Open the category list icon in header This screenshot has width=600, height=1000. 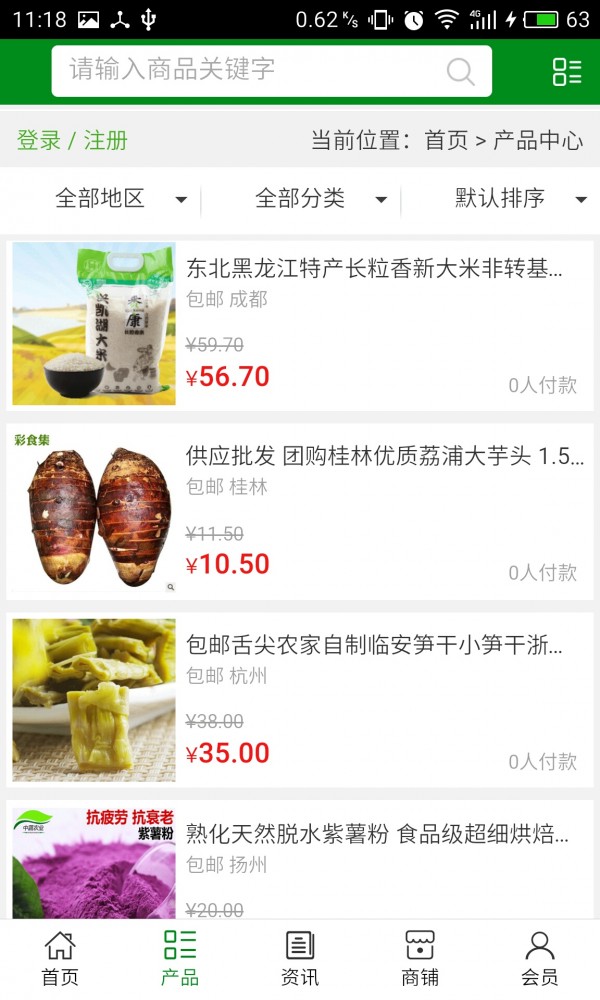(x=567, y=71)
